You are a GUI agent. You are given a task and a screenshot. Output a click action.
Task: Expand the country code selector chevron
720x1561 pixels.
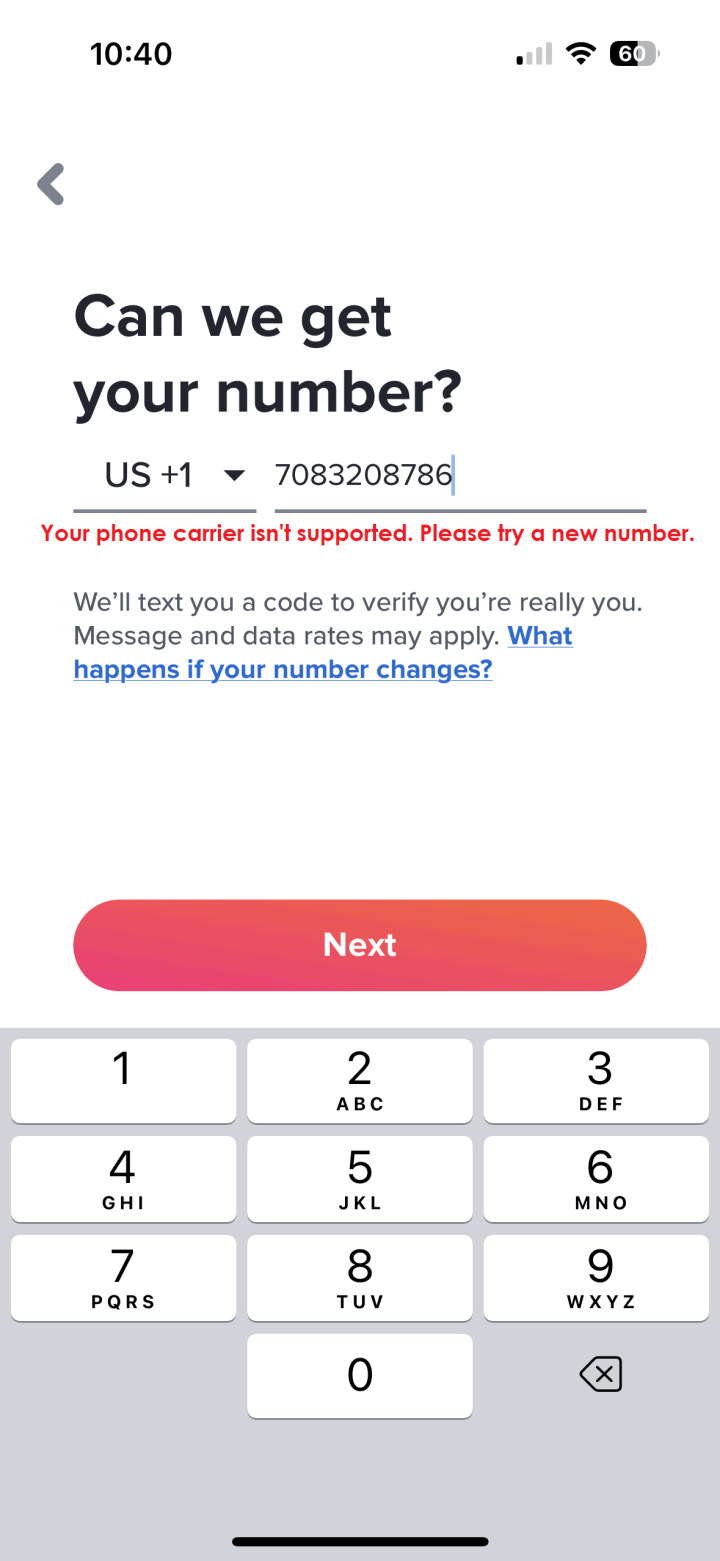234,476
